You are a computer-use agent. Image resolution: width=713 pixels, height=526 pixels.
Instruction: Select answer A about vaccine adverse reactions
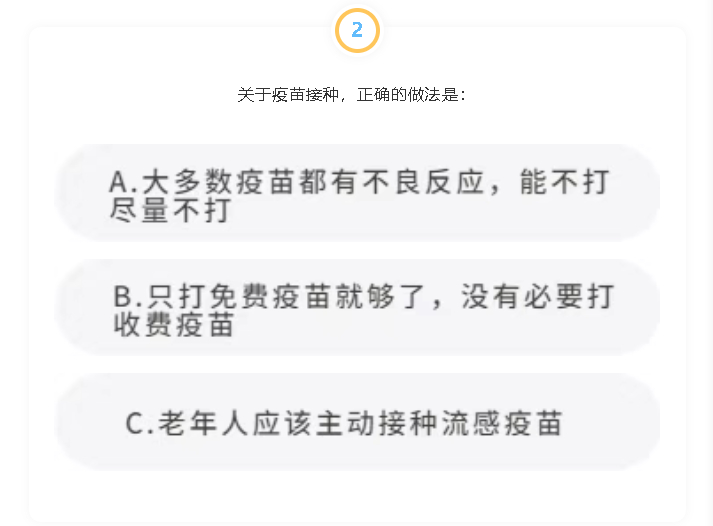(357, 194)
